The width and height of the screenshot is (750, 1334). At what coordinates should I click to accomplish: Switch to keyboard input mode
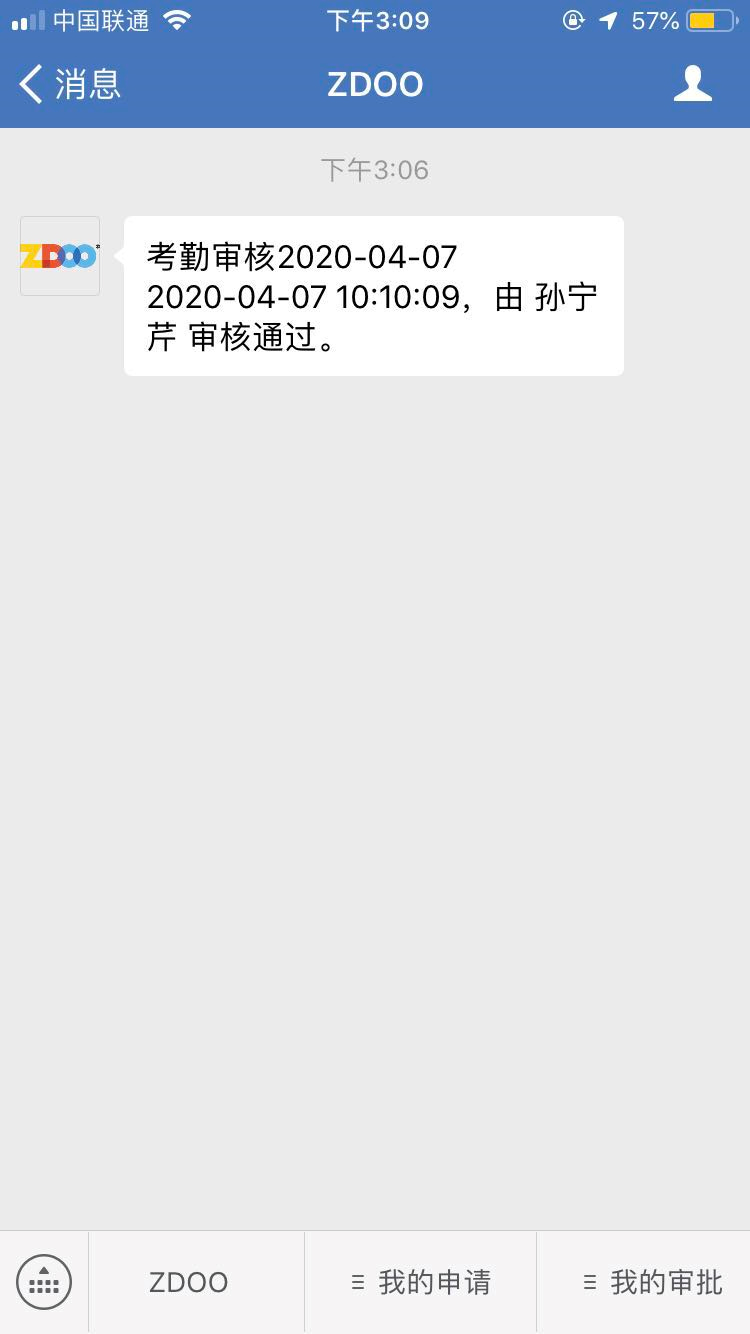click(44, 1282)
